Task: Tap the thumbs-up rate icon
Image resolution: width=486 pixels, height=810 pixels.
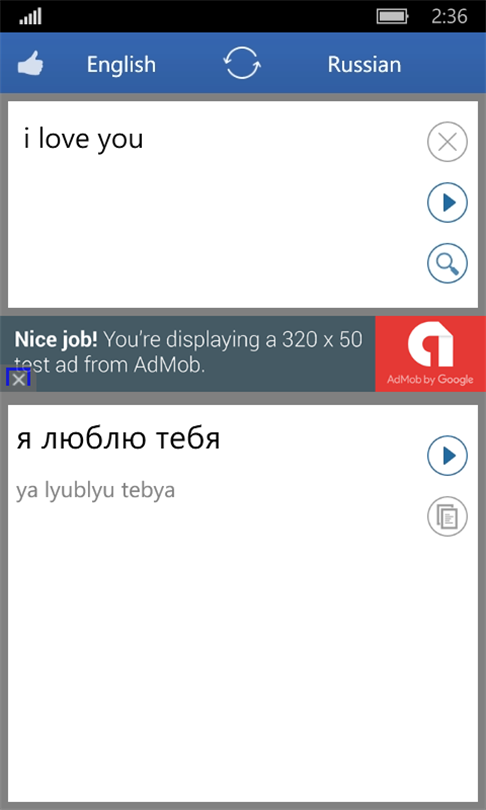Action: pyautogui.click(x=30, y=64)
